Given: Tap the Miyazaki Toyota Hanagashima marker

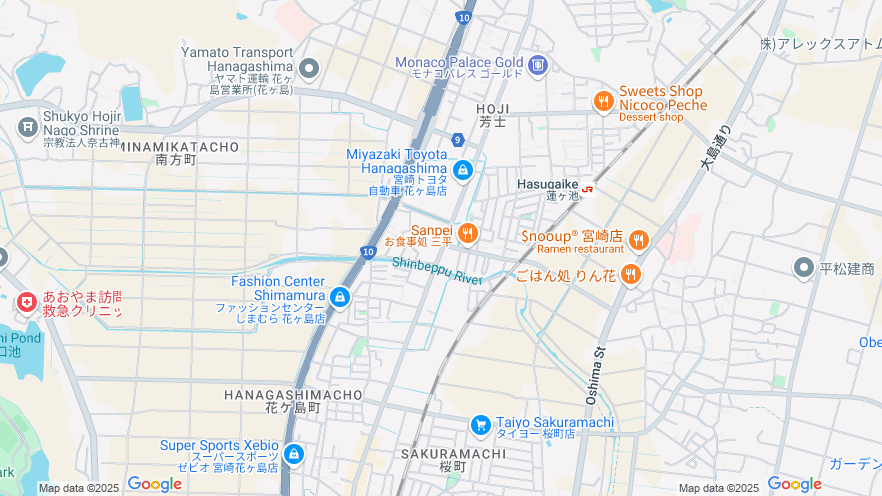Looking at the screenshot, I should point(463,171).
